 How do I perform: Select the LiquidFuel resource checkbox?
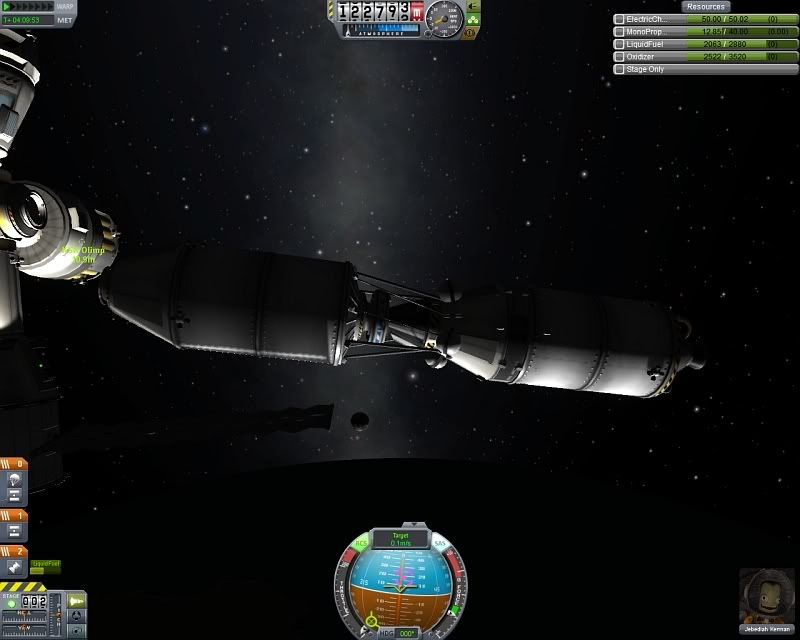620,45
